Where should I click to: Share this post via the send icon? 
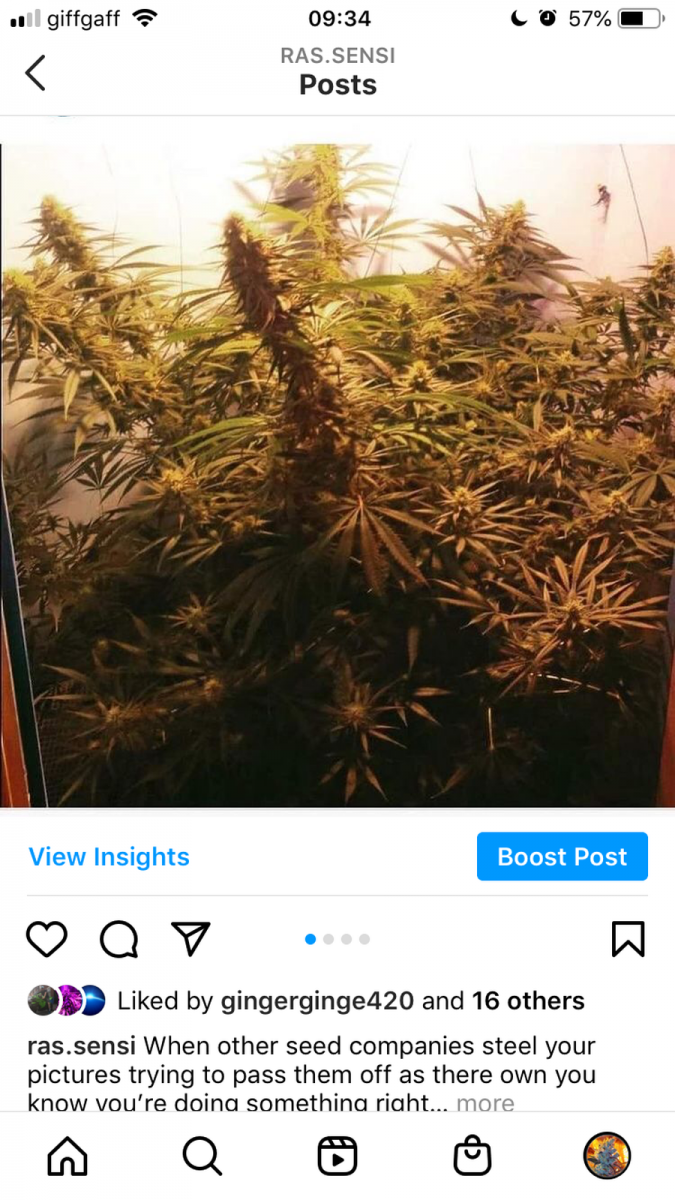190,939
